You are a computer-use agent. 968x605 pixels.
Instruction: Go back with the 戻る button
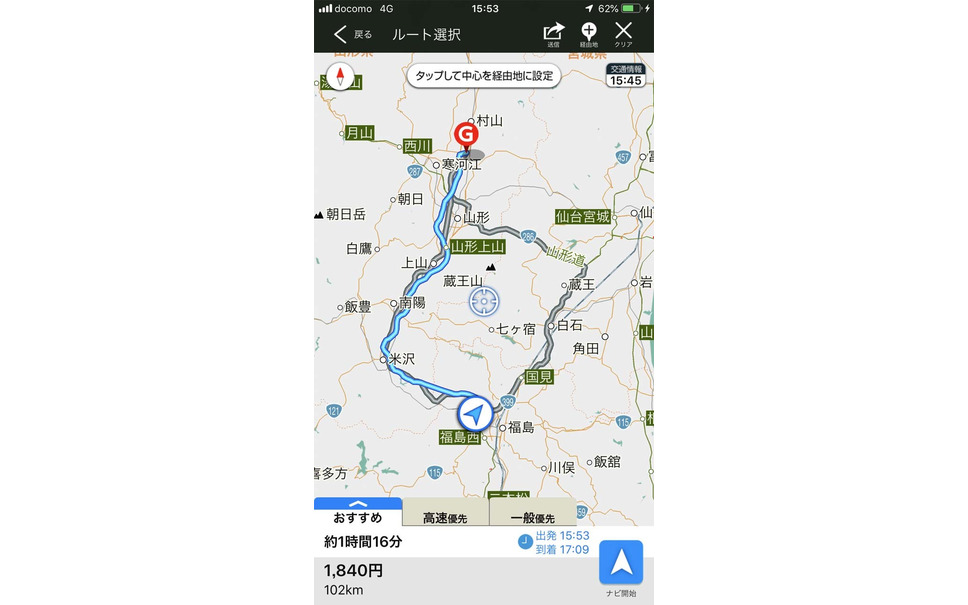tap(352, 34)
